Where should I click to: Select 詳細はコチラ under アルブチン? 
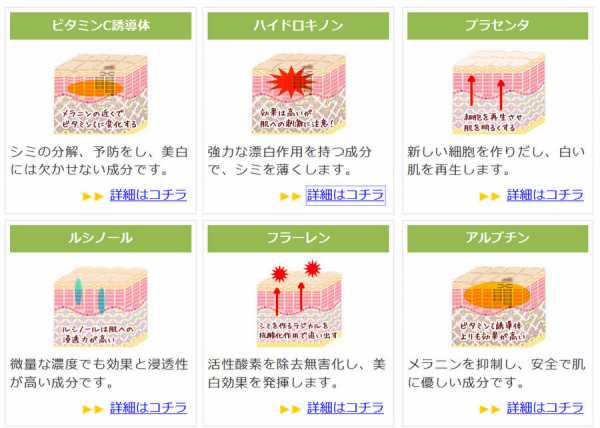[x=545, y=407]
